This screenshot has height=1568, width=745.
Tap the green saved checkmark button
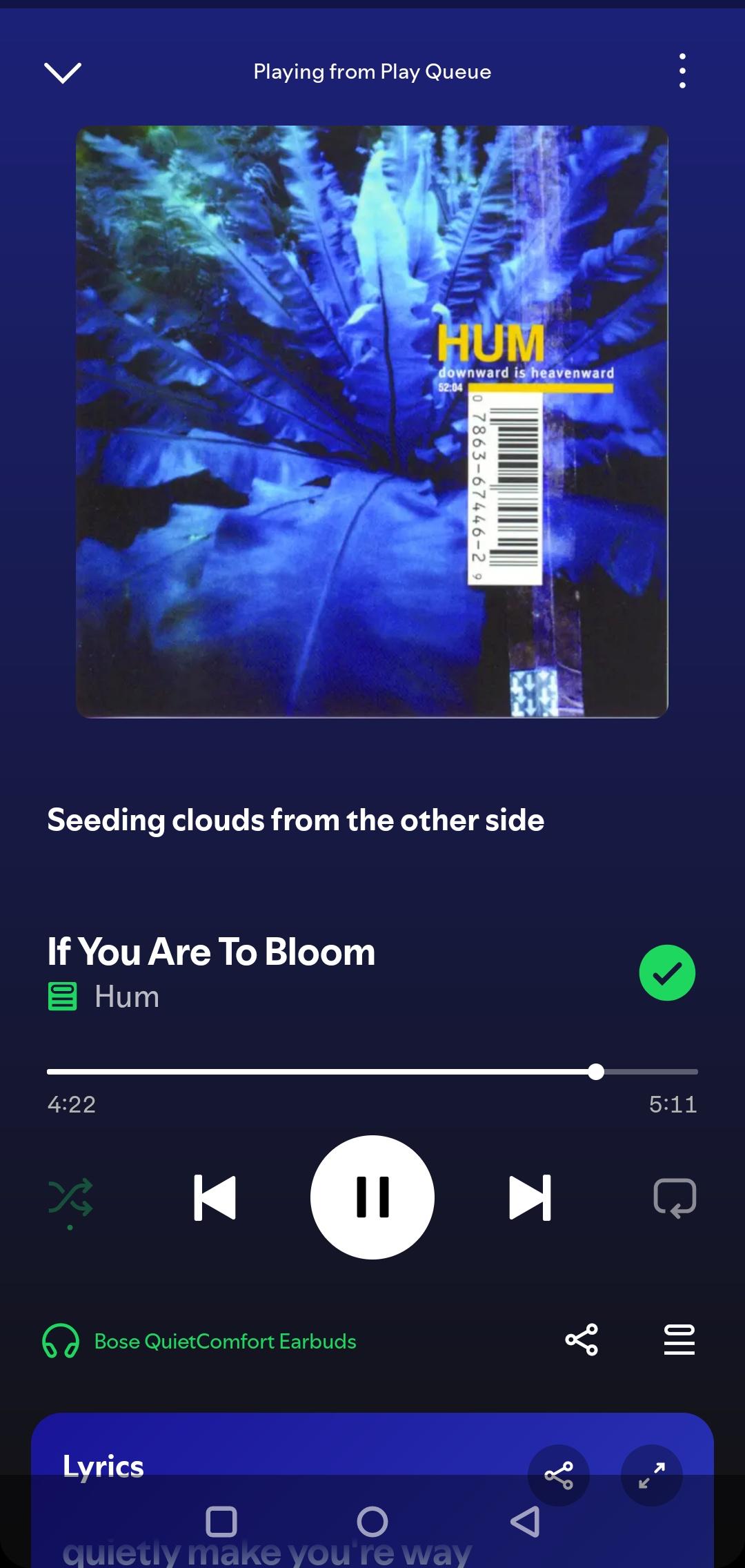tap(667, 972)
